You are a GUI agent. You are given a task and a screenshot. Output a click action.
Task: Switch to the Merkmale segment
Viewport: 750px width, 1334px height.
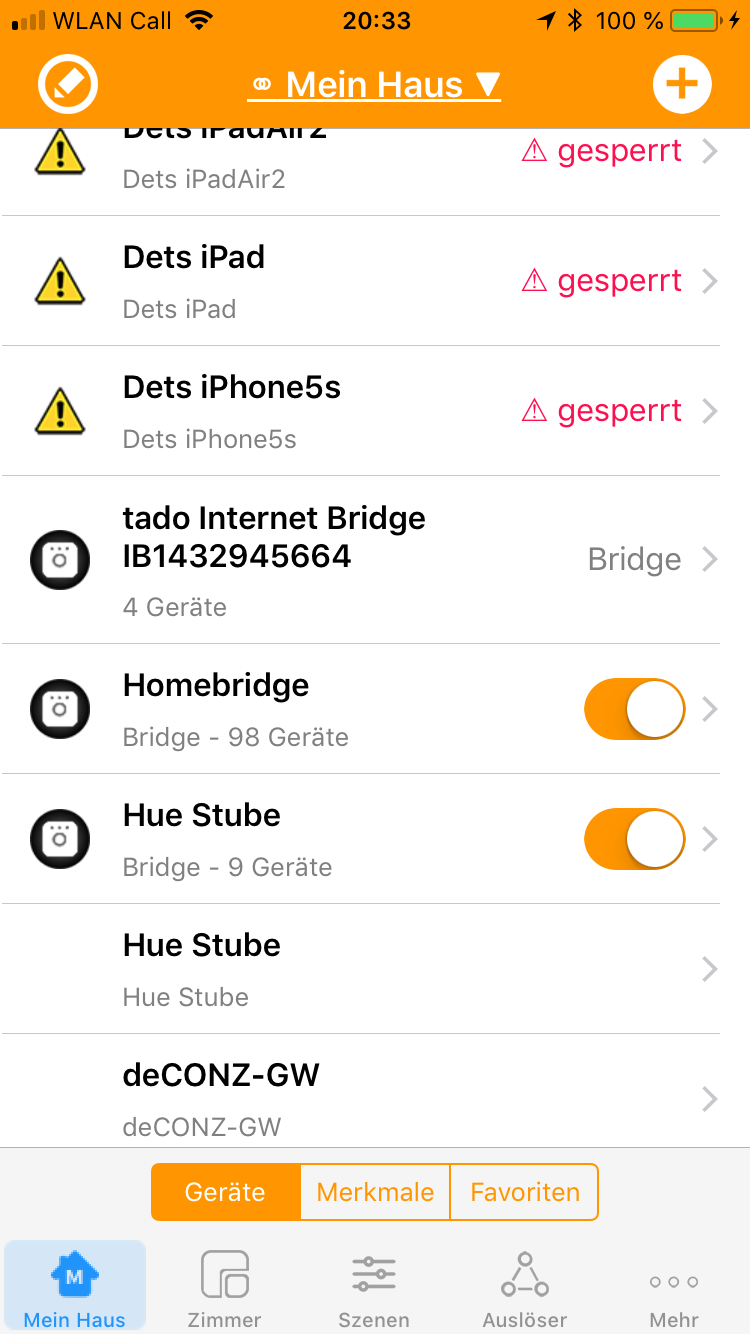(x=375, y=1192)
